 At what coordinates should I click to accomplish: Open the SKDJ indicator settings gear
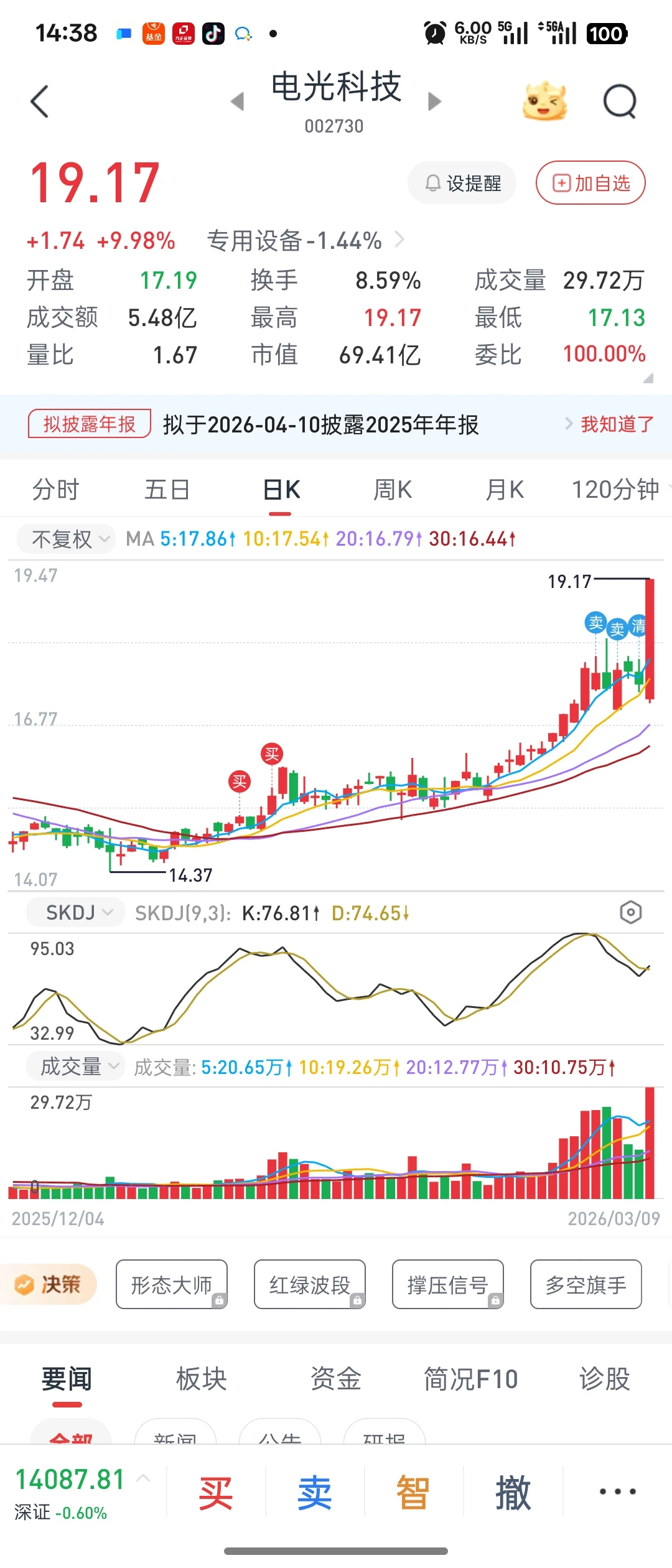tap(631, 912)
